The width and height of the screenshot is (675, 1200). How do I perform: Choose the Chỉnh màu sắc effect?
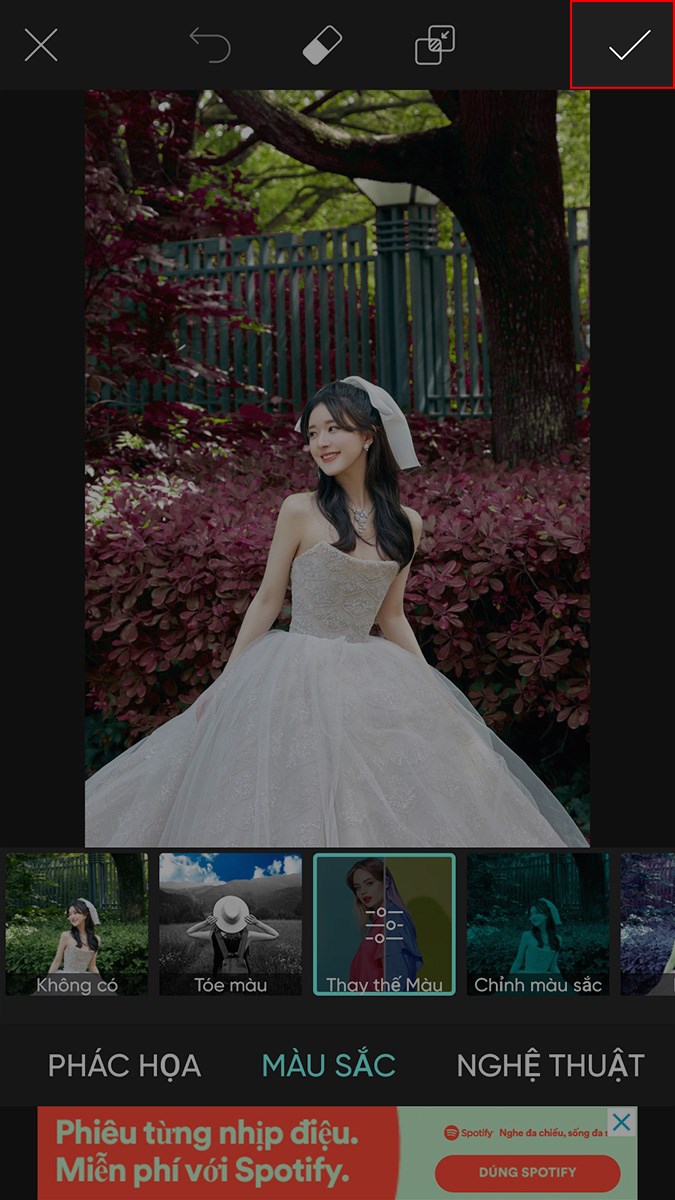(538, 924)
